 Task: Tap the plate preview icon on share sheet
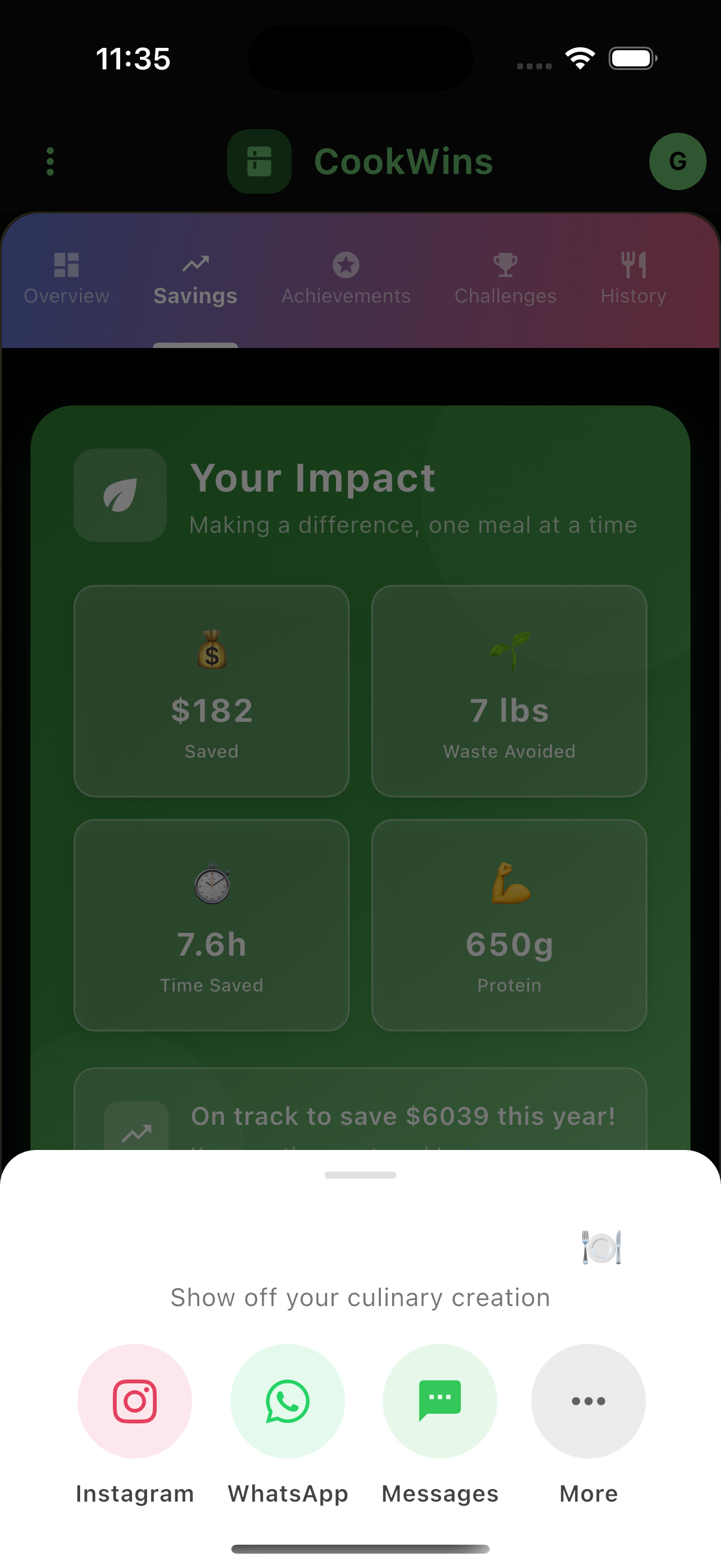601,1247
